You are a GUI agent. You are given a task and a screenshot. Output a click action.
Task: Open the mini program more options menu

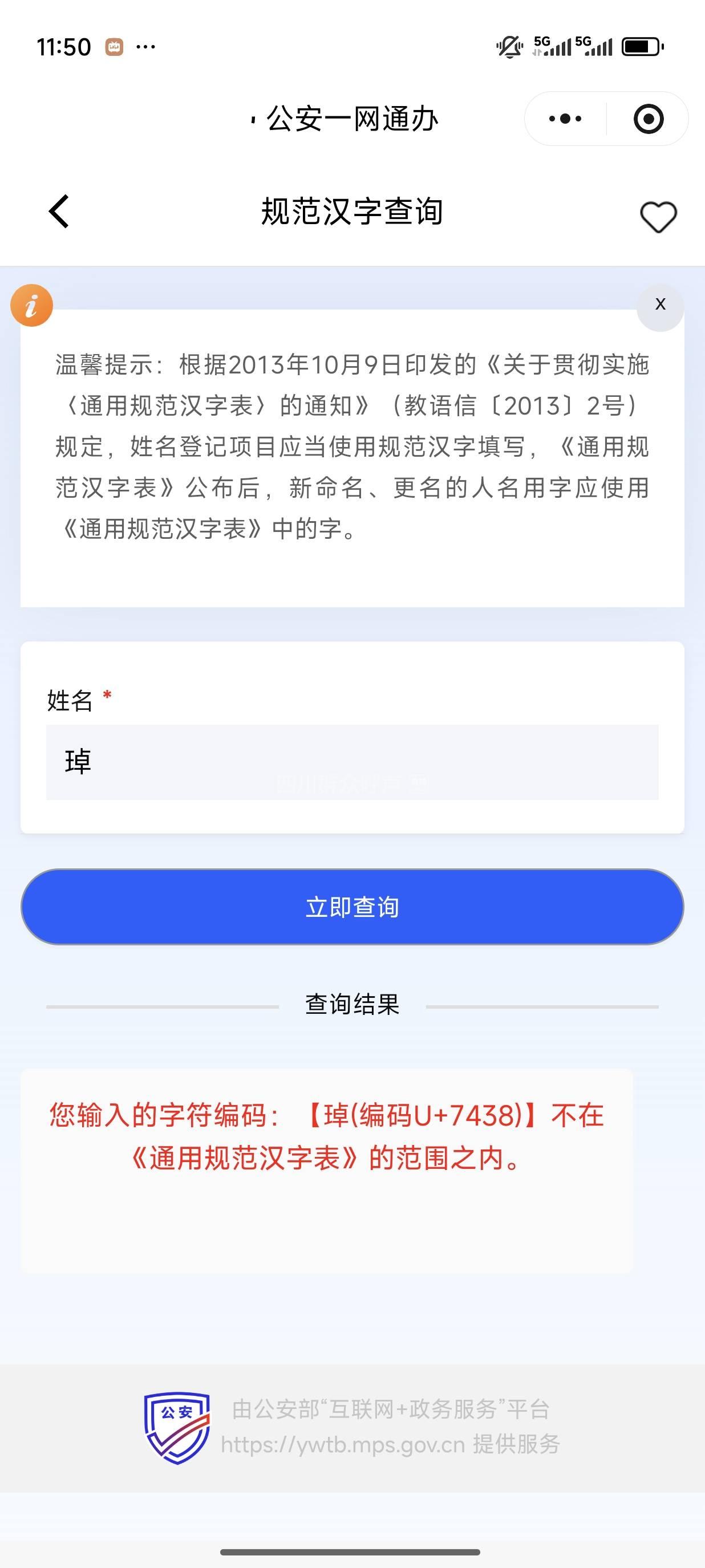(565, 119)
